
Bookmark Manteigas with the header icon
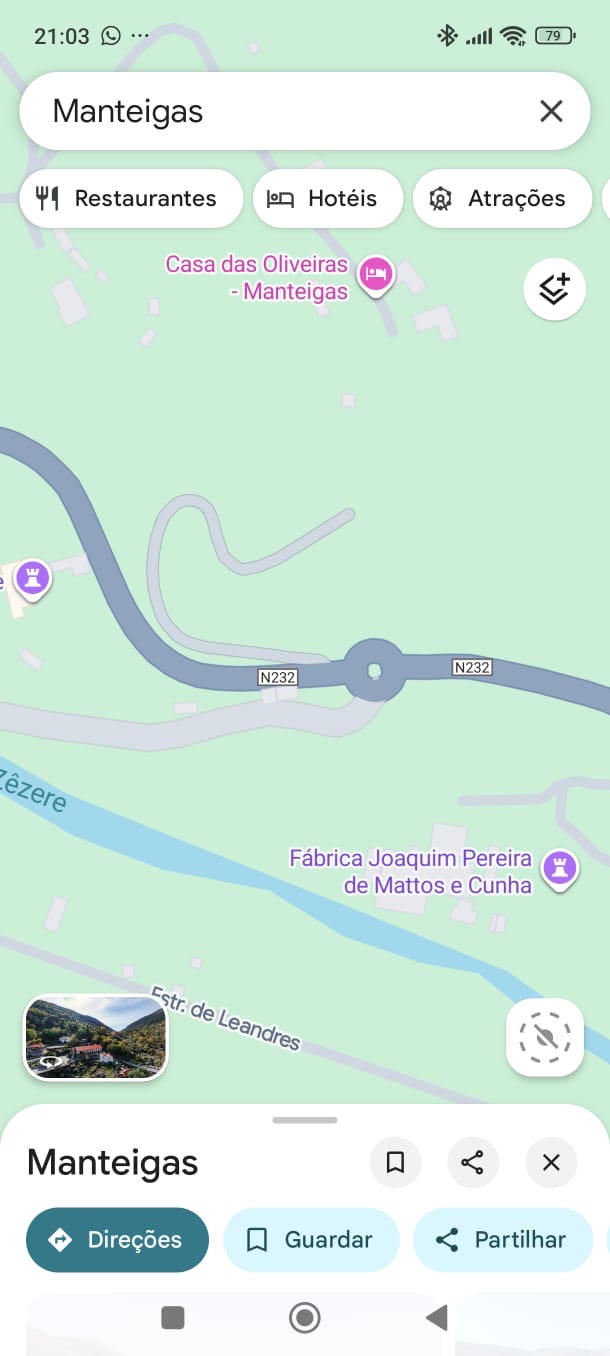pyautogui.click(x=395, y=1162)
